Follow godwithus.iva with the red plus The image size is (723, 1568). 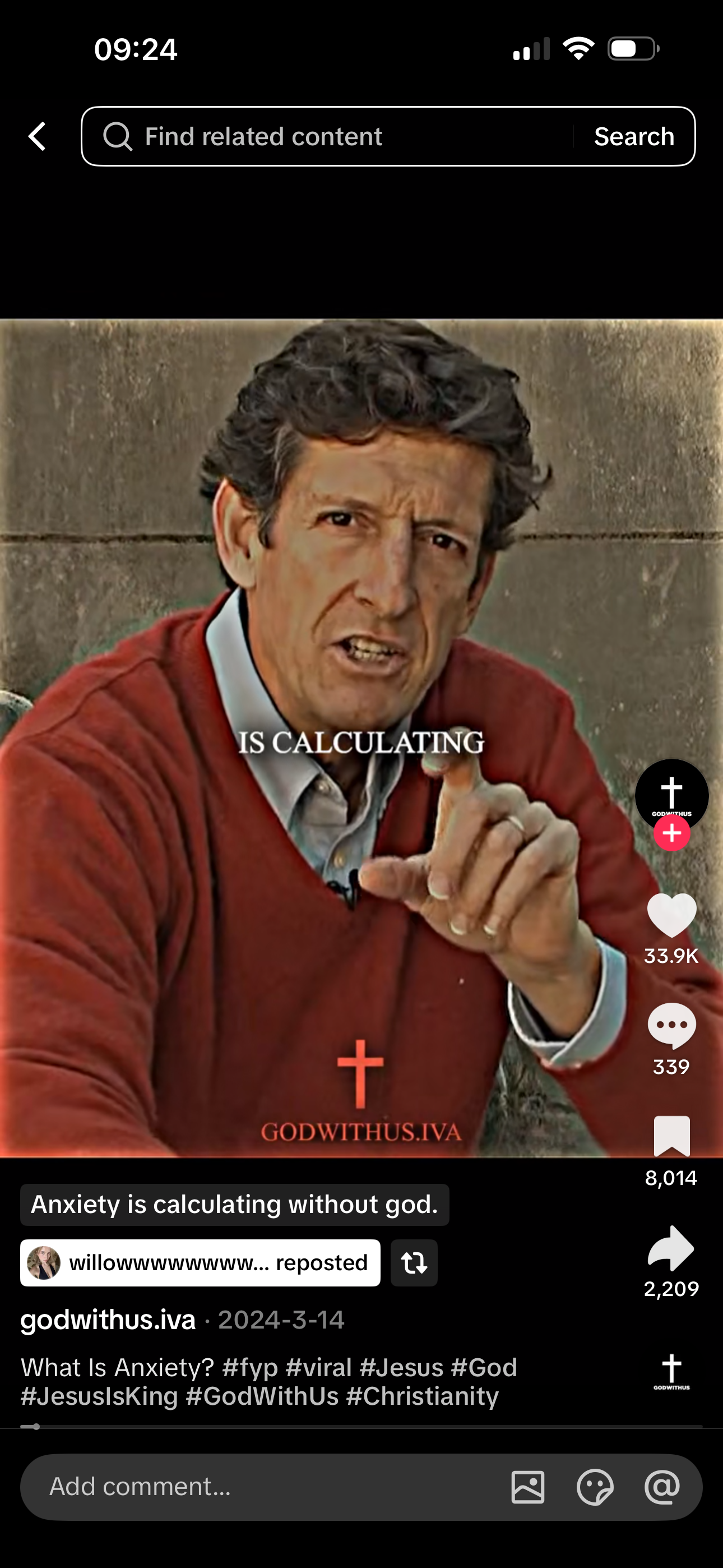tap(671, 833)
